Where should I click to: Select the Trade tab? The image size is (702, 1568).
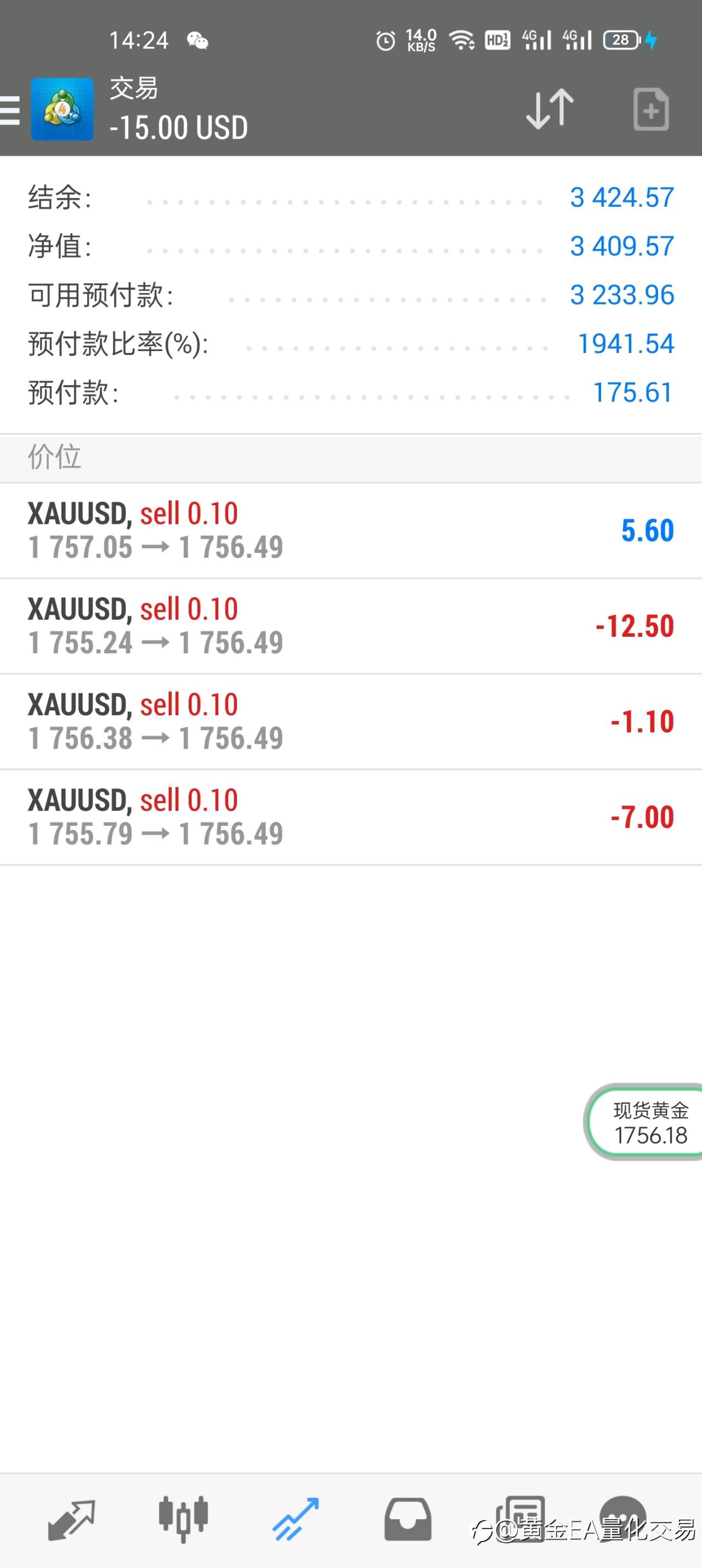[x=295, y=1519]
